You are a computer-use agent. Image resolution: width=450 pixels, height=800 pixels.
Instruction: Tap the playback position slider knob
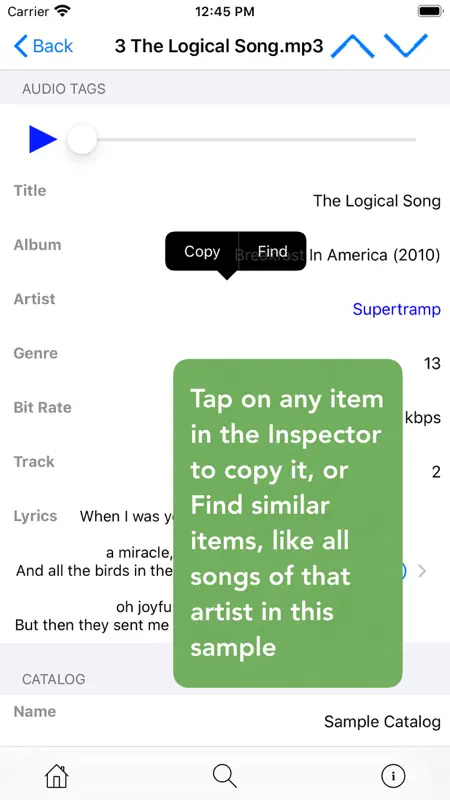click(x=82, y=139)
